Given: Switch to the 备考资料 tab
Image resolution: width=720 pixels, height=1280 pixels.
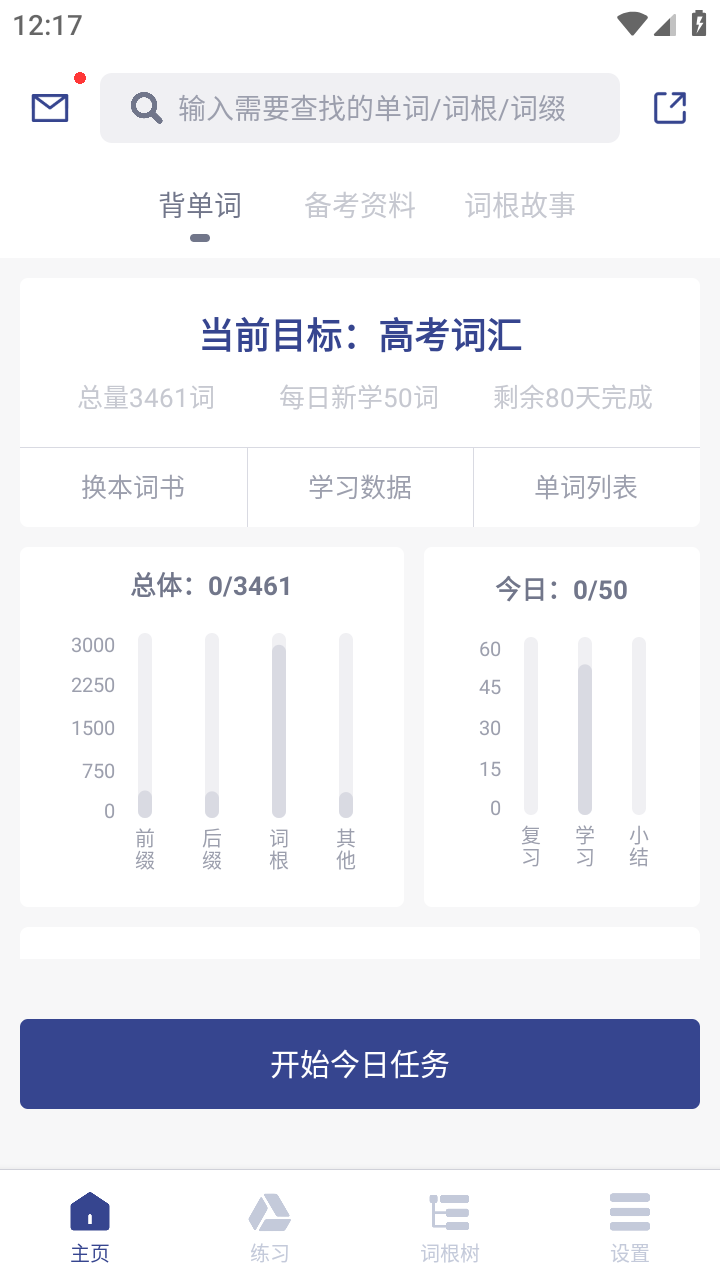Looking at the screenshot, I should pos(360,206).
